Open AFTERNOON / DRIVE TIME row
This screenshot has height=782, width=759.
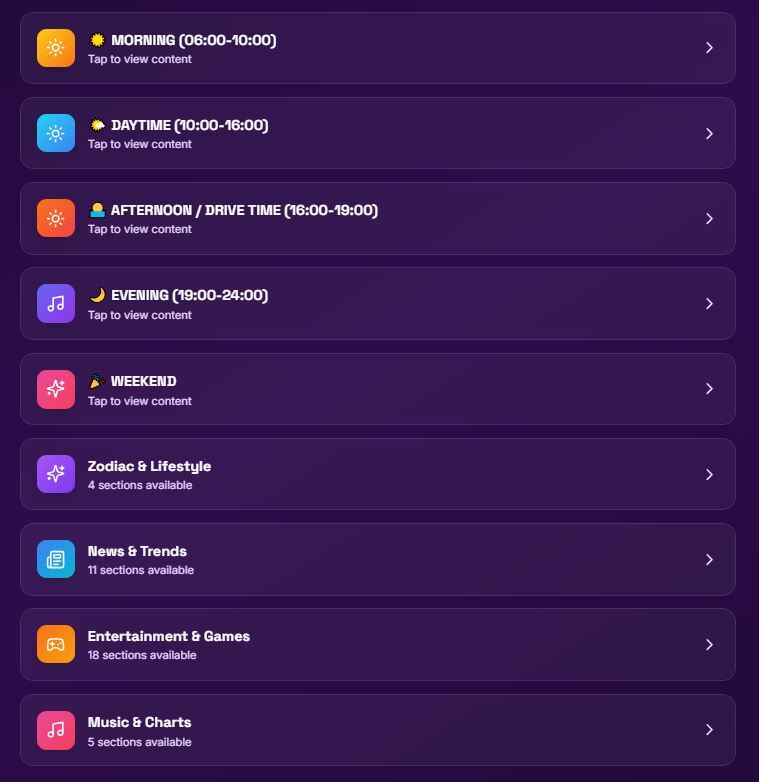coord(377,218)
